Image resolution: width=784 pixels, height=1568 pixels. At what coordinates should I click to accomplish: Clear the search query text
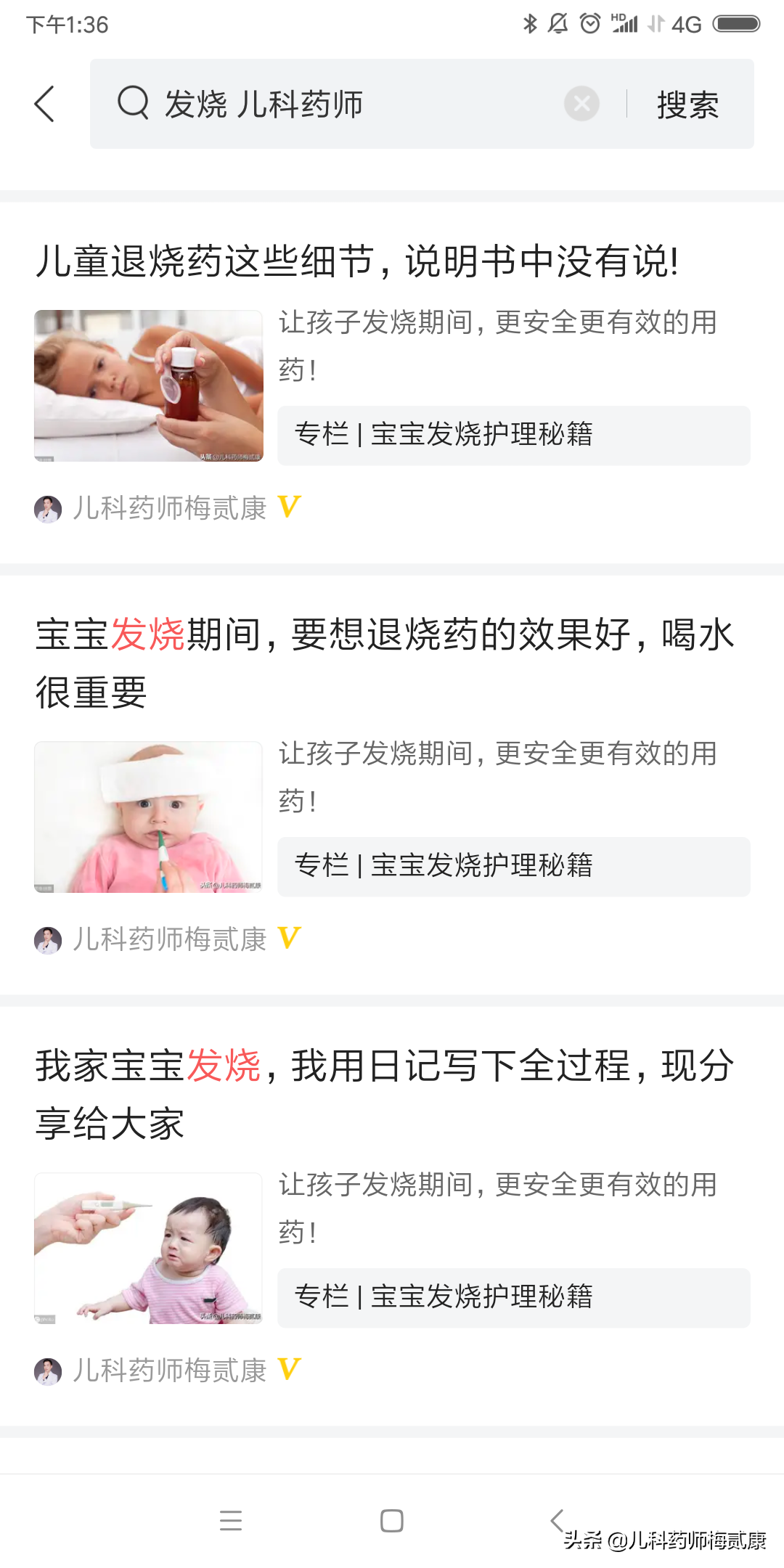[581, 104]
